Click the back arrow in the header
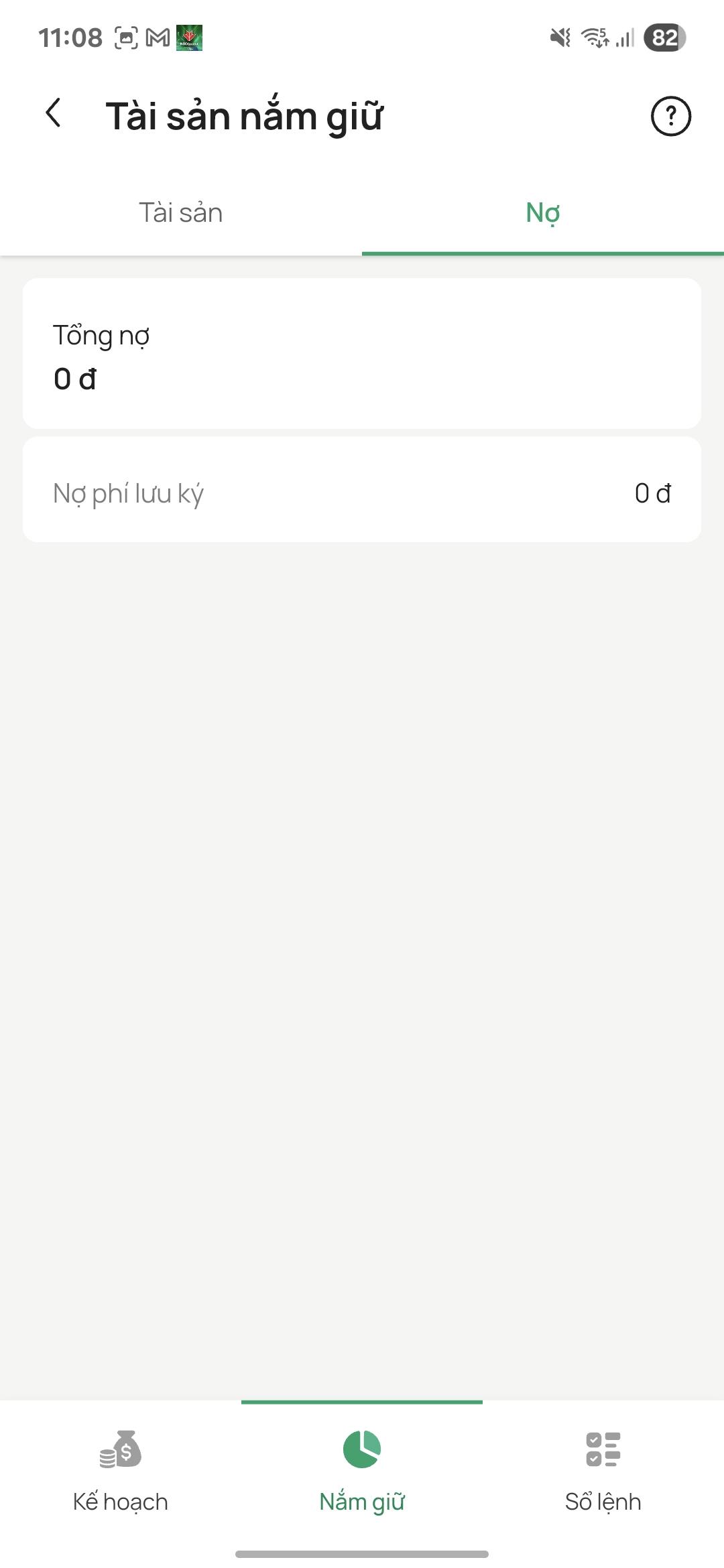Viewport: 724px width, 1568px height. coord(54,113)
